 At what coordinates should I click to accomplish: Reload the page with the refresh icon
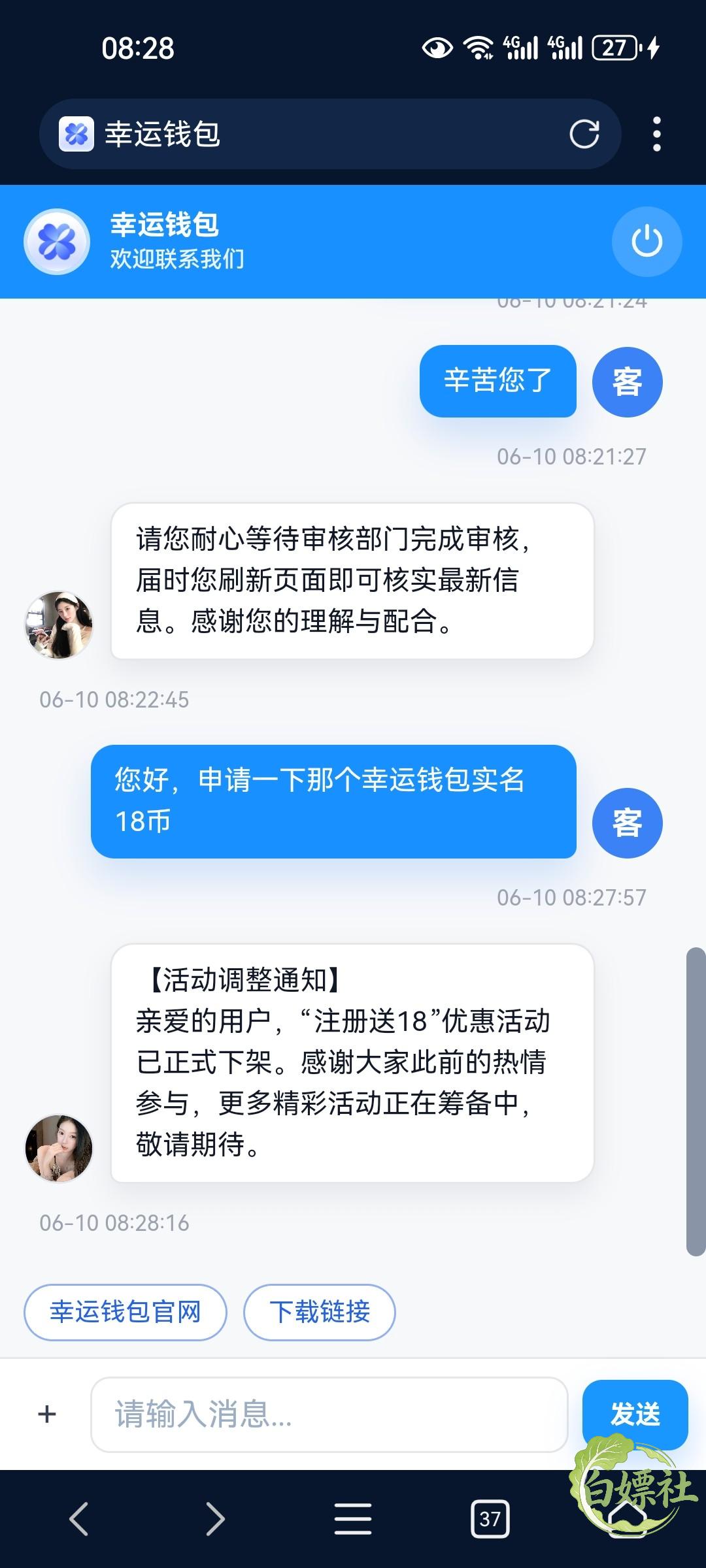click(584, 135)
